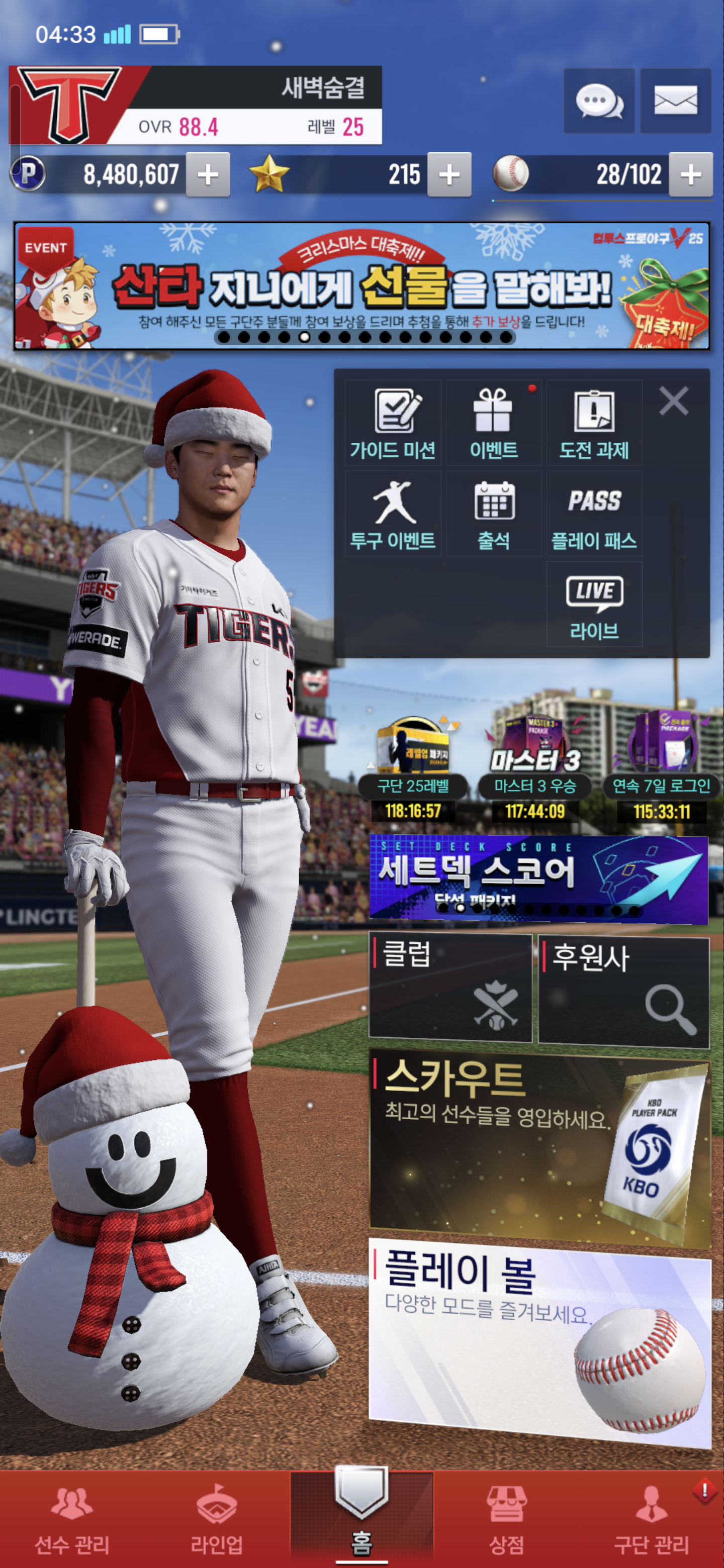Open 가이드 미션 in the quick menu
This screenshot has height=1568, width=724.
(x=393, y=424)
